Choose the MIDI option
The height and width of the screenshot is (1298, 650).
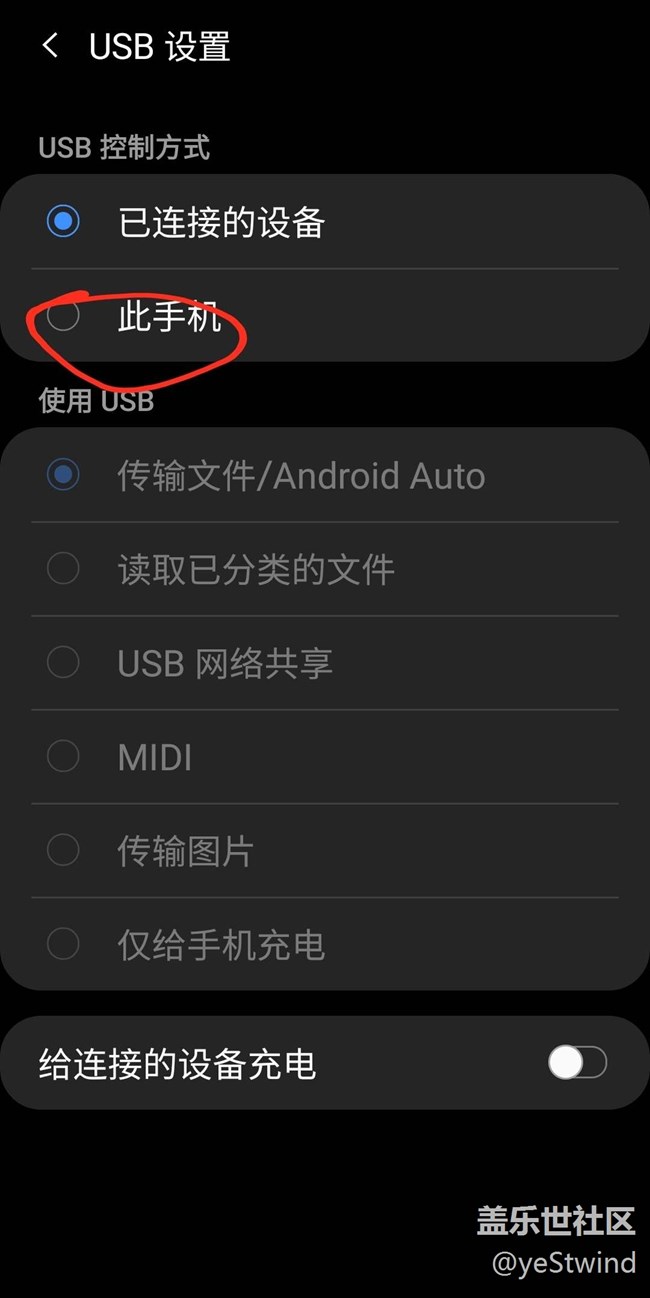pyautogui.click(x=64, y=756)
